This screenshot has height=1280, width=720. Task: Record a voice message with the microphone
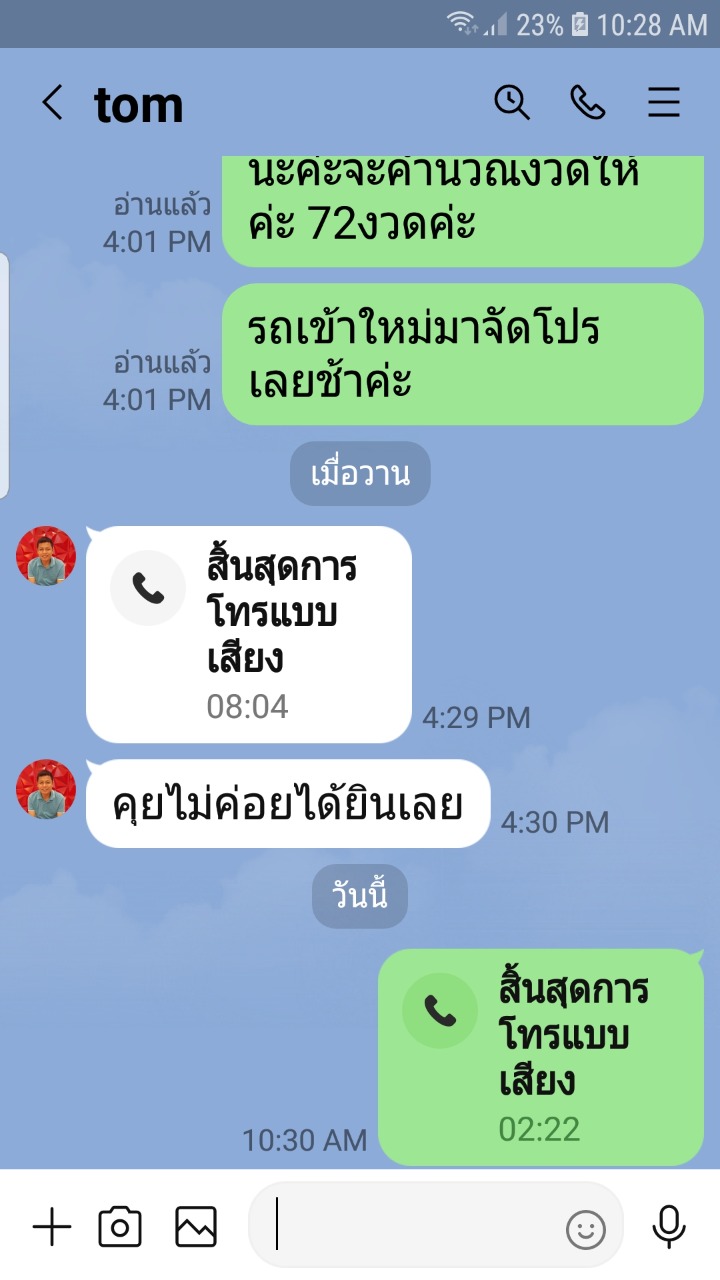(x=668, y=1227)
